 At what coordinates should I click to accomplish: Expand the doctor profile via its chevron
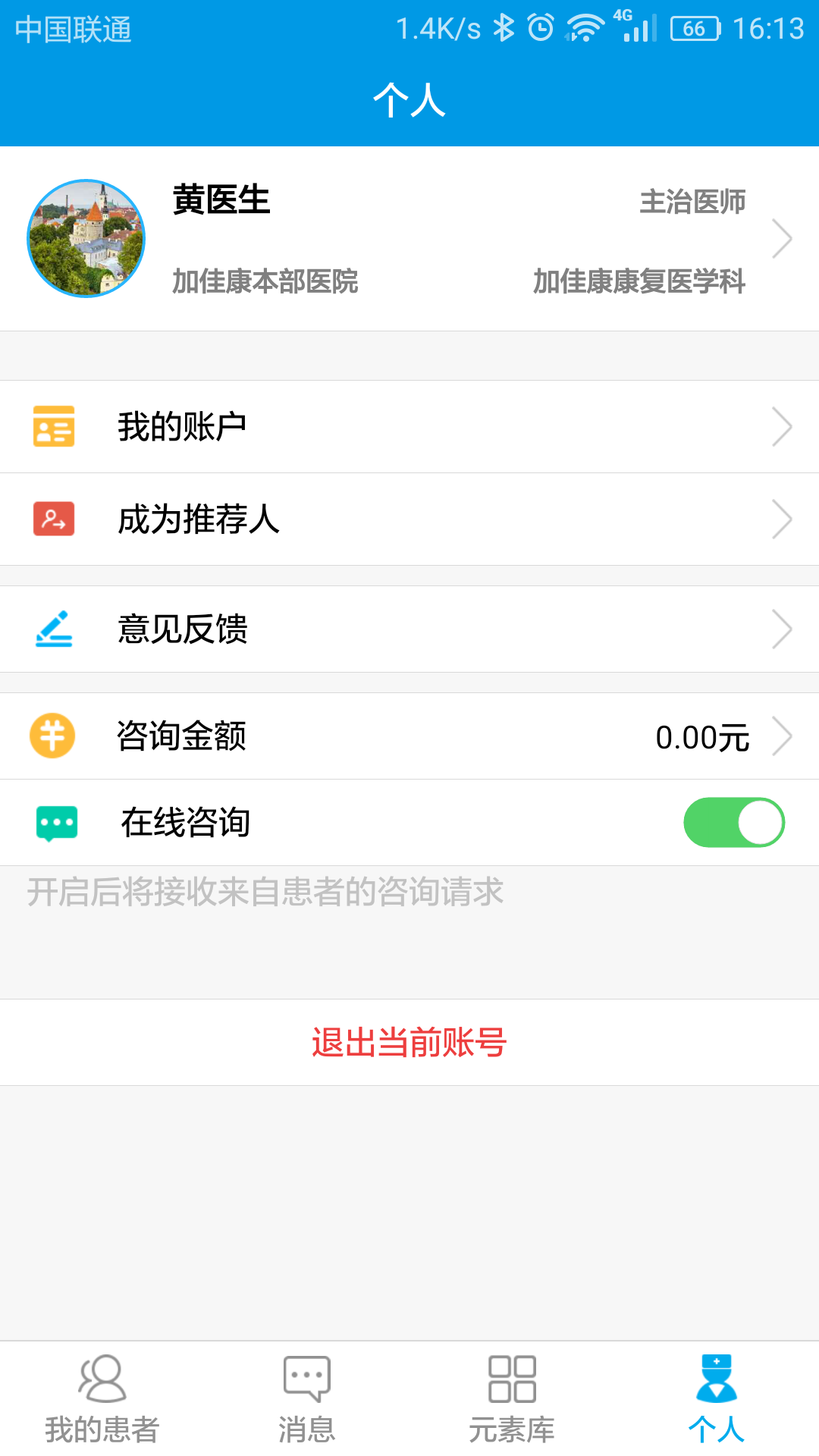tap(784, 237)
